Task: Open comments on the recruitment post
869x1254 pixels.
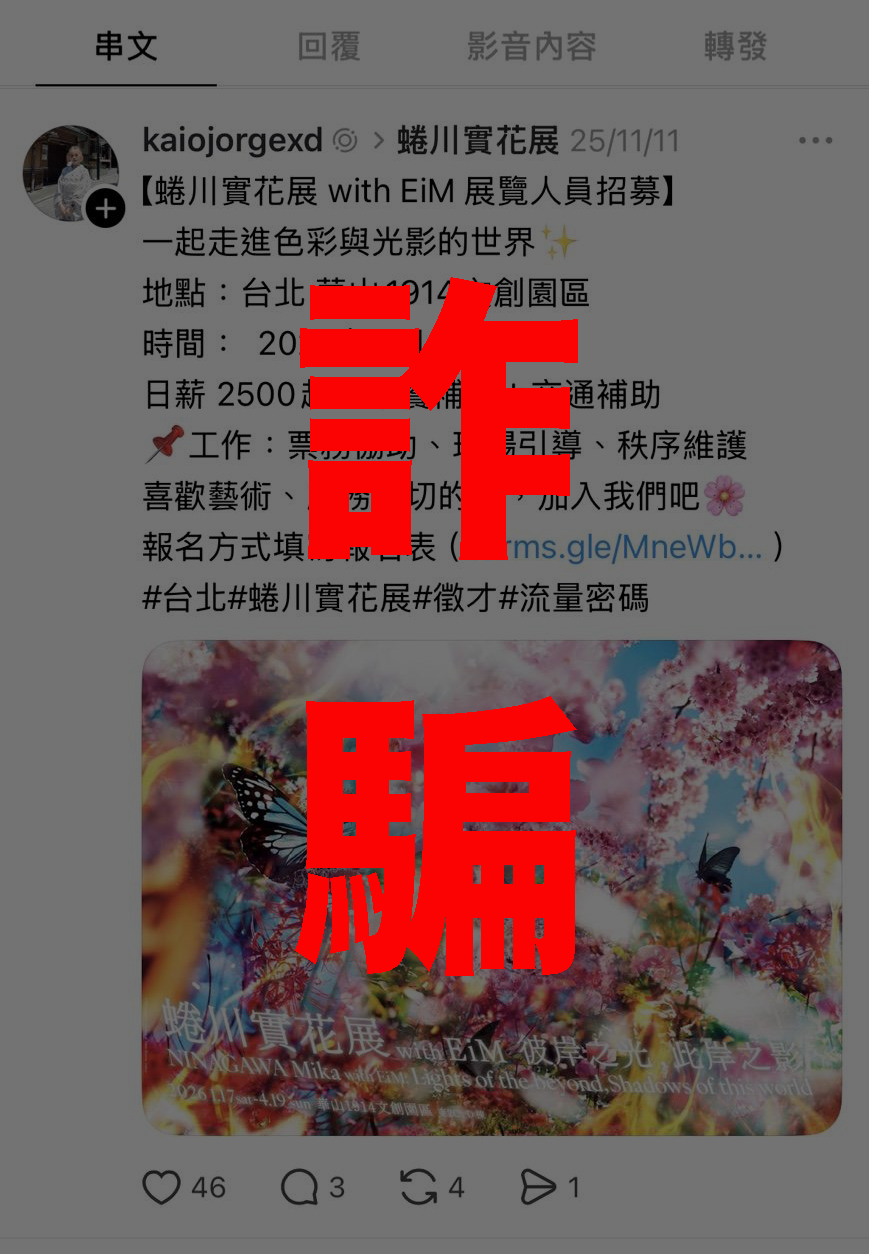Action: click(299, 1187)
